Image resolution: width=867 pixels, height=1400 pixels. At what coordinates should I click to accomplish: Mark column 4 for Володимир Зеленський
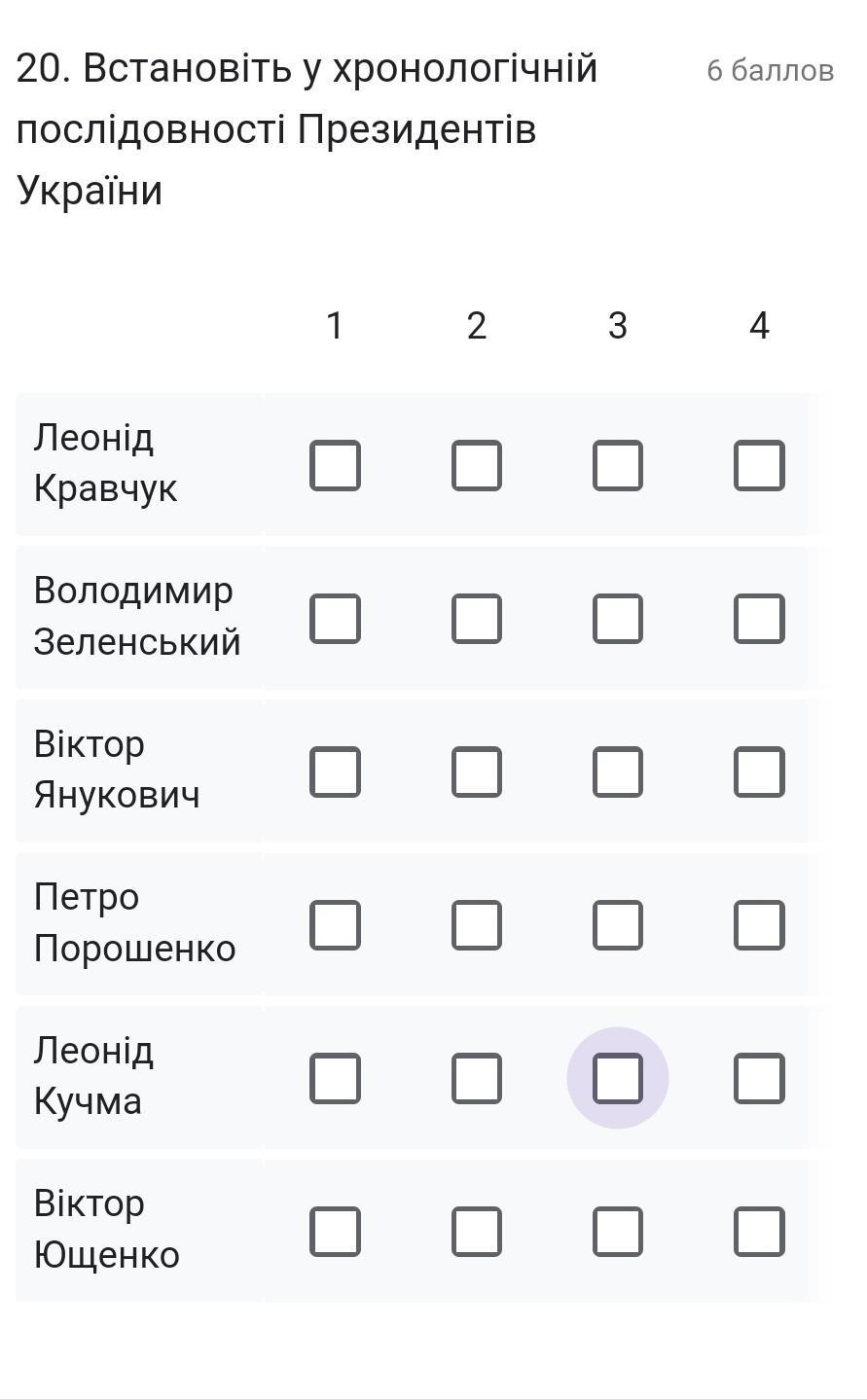759,619
